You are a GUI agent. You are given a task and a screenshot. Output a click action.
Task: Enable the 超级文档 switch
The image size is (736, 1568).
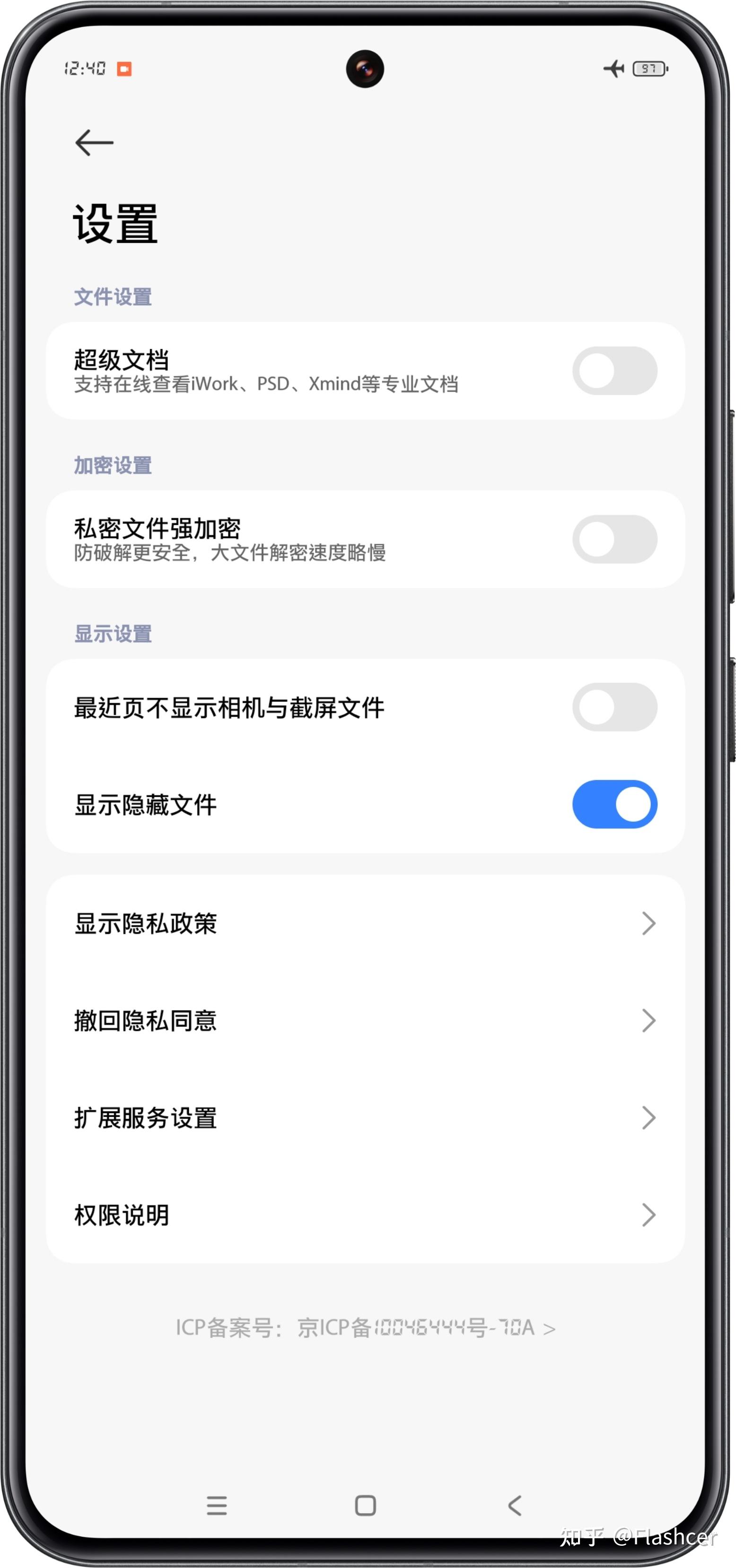[614, 371]
